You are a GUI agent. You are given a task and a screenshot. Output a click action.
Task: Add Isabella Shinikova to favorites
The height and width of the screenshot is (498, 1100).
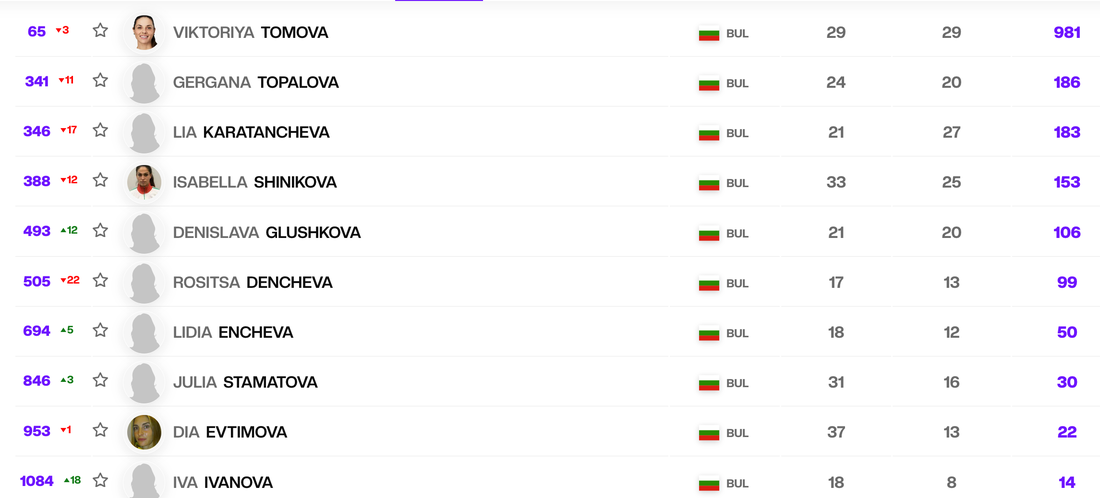(100, 181)
